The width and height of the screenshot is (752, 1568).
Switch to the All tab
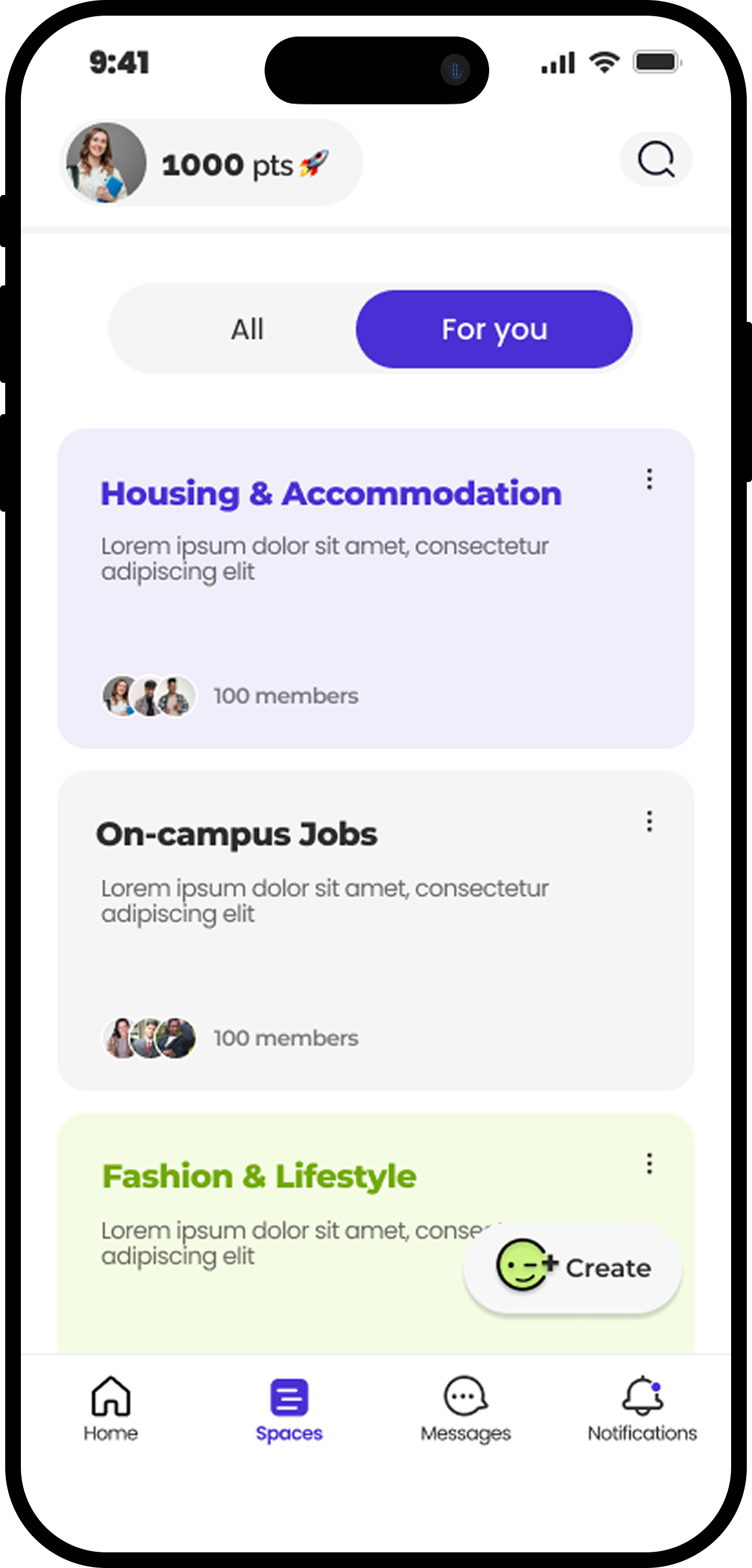pyautogui.click(x=247, y=329)
